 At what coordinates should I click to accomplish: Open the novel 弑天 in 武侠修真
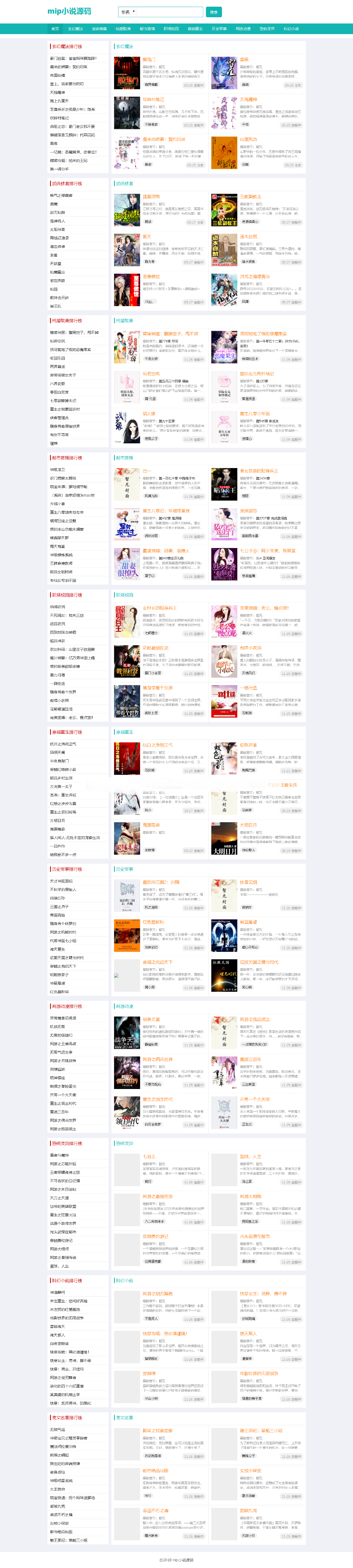147,236
